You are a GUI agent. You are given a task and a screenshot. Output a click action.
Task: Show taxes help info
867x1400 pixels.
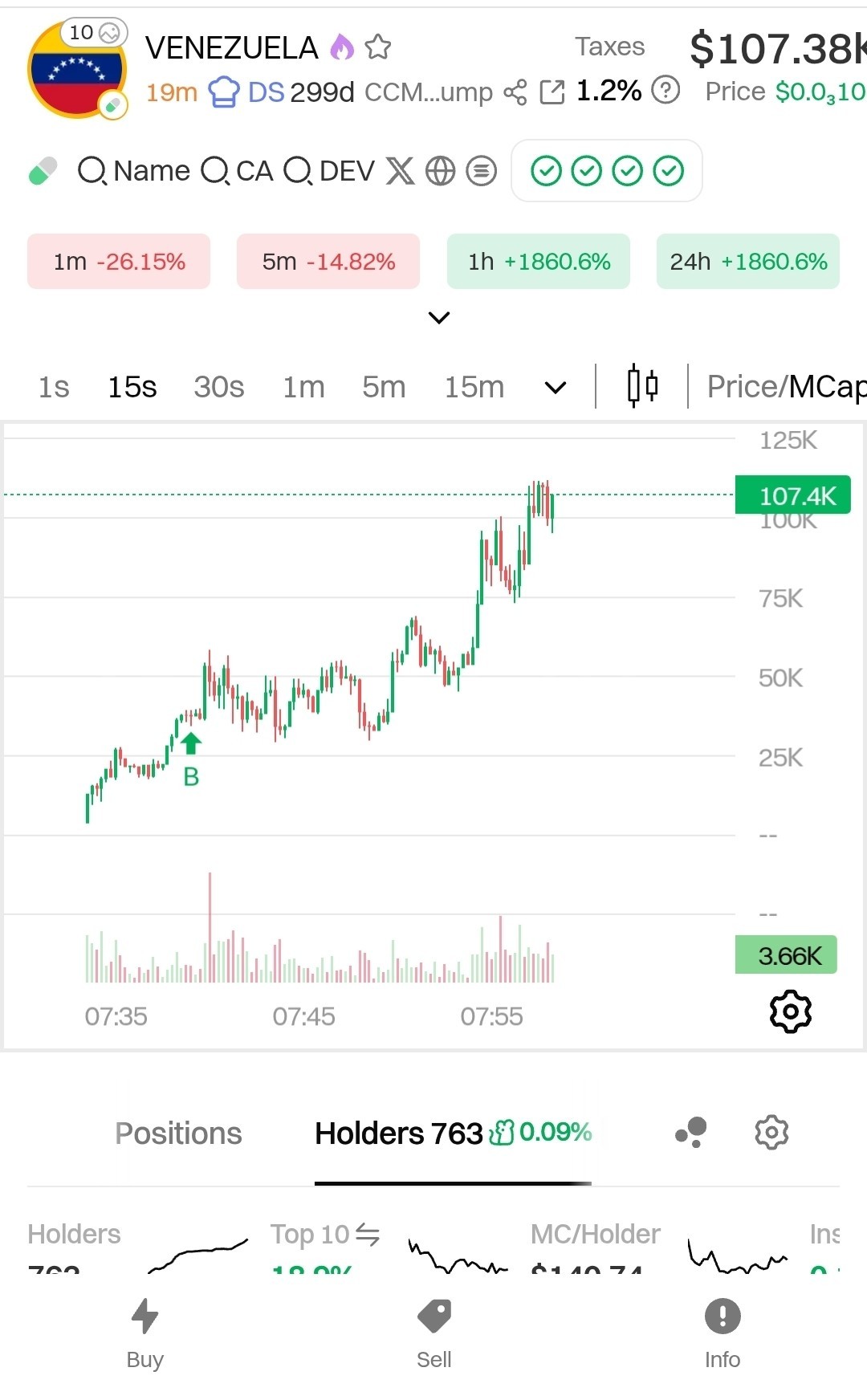point(666,91)
